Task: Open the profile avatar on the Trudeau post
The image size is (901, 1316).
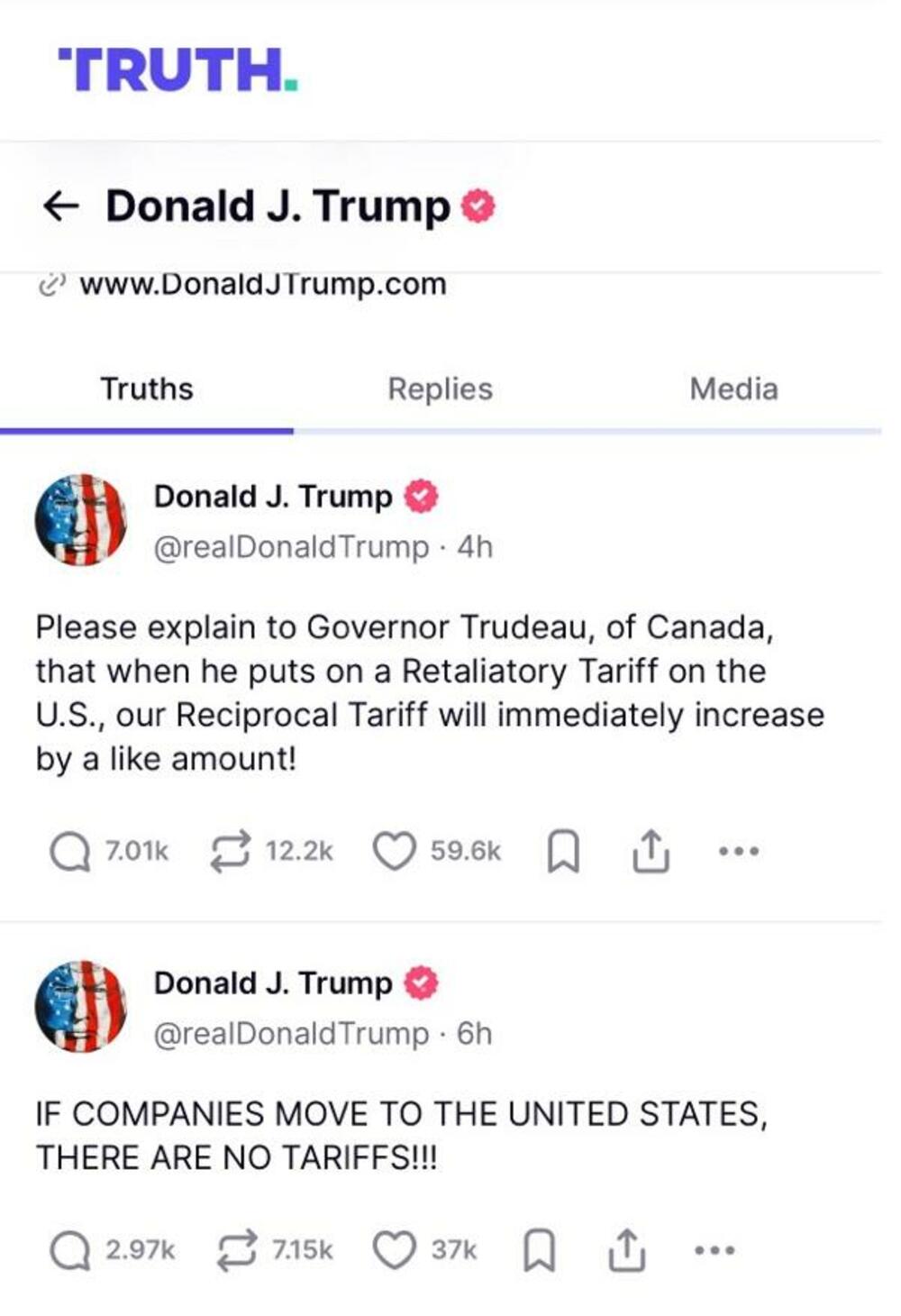Action: (x=81, y=520)
